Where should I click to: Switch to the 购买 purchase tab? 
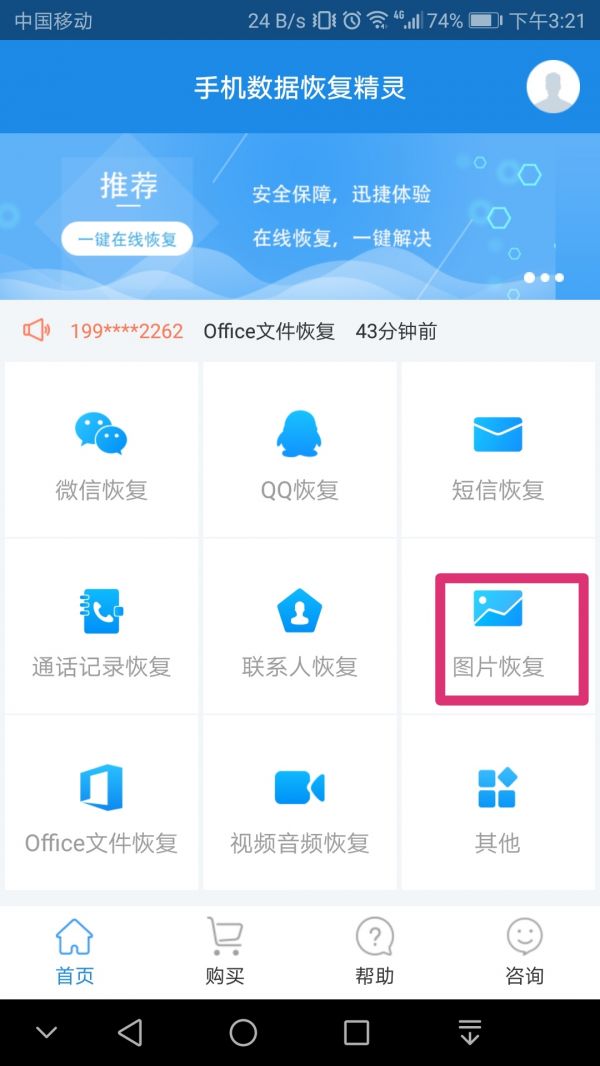tap(225, 952)
